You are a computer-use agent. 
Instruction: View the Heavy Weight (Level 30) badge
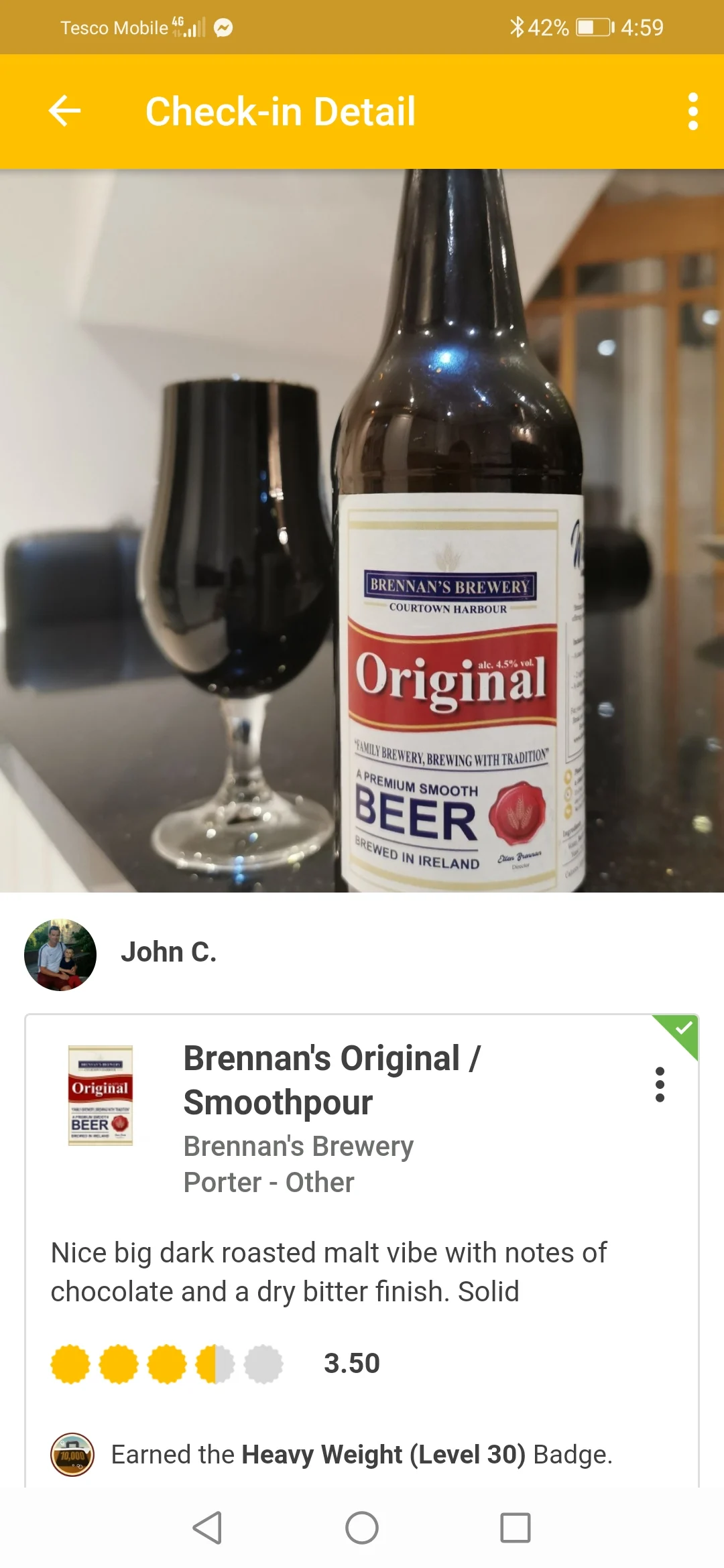coord(362,1455)
